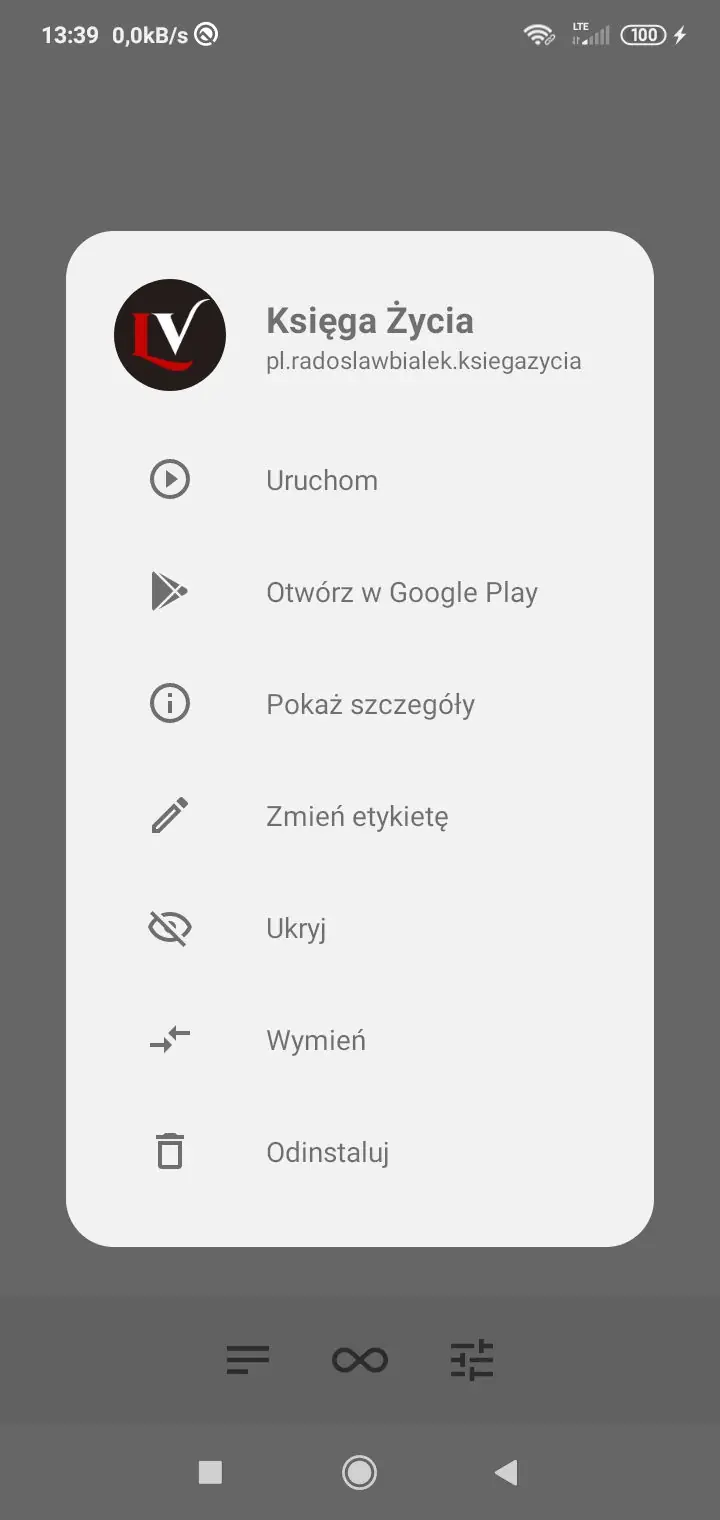Launch the app via Uruchom entry
Screen dimensions: 720x1520
pyautogui.click(x=321, y=480)
